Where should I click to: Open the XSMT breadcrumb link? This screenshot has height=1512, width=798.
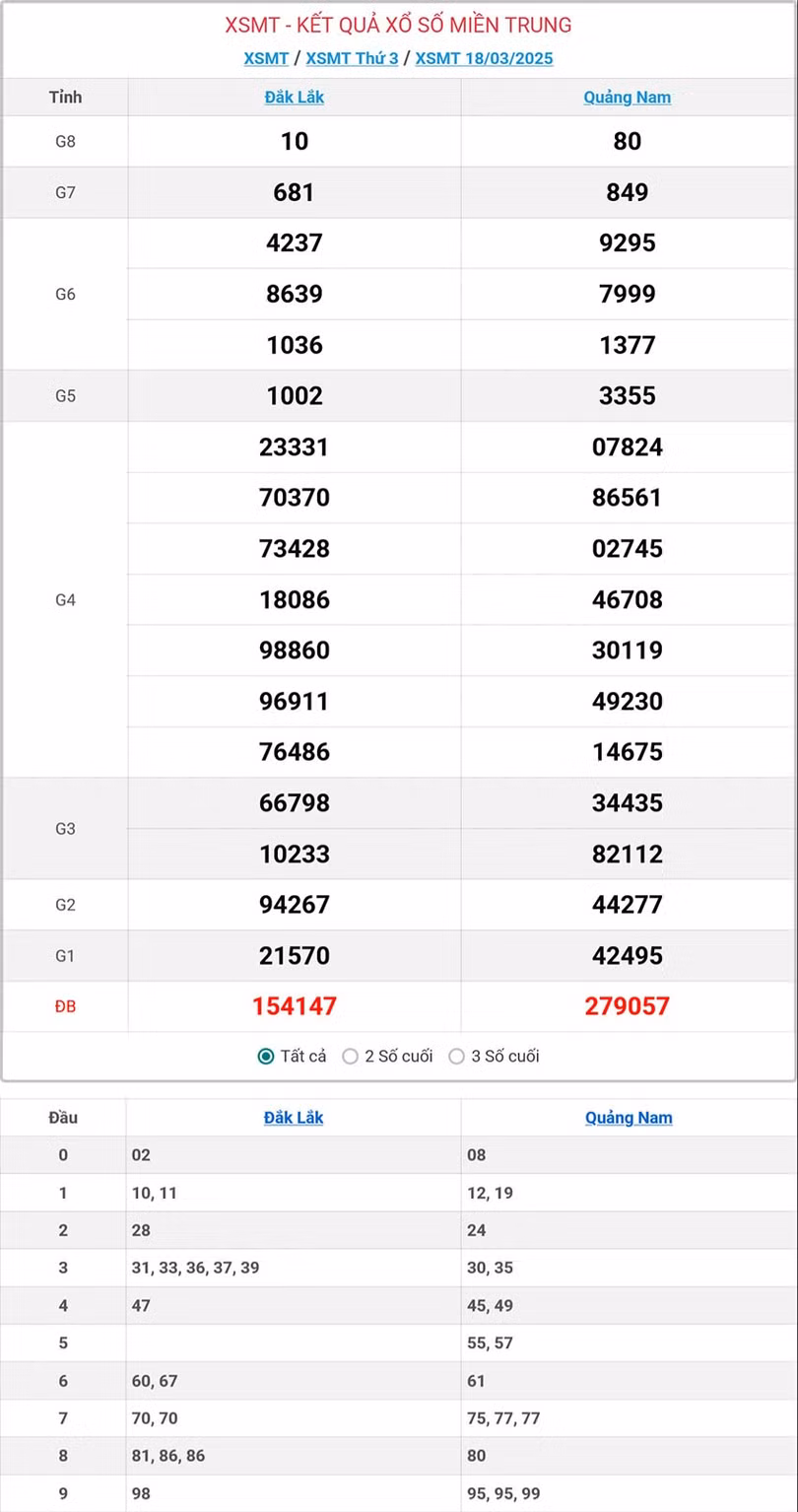click(x=266, y=58)
